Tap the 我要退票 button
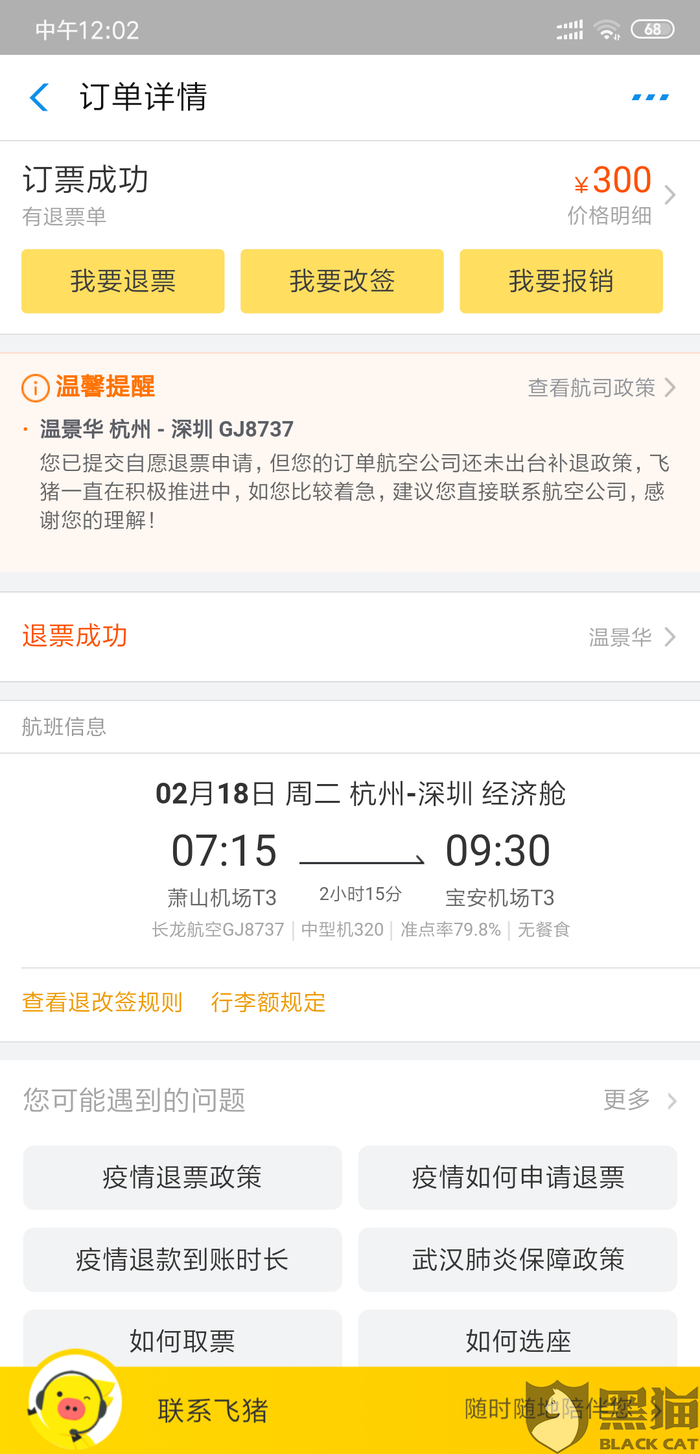This screenshot has width=700, height=1454. [123, 281]
